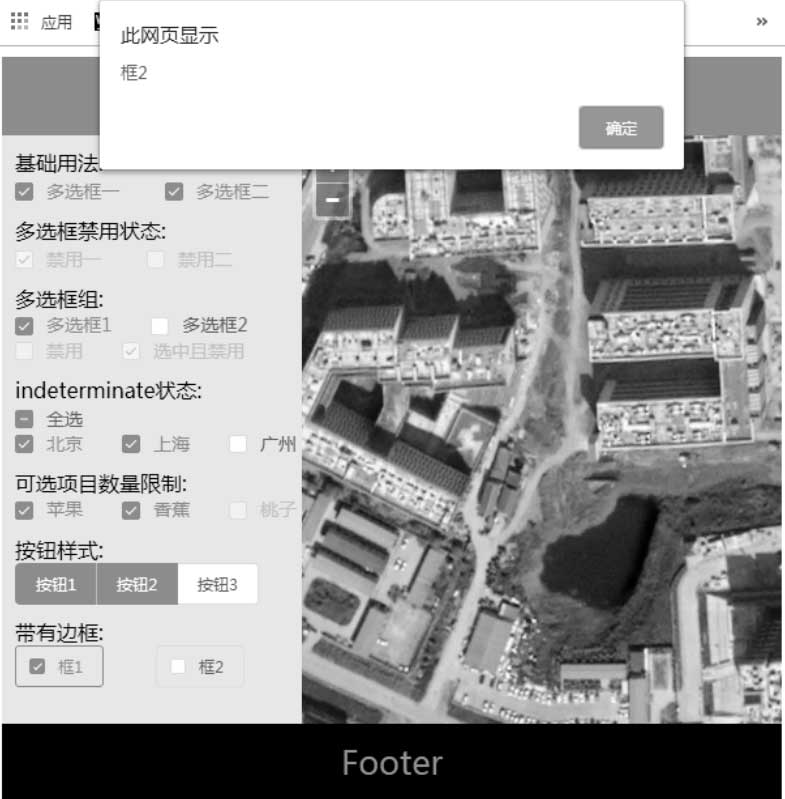785x799 pixels.
Task: Check 多选框2 in the checkbox group
Action: pyautogui.click(x=160, y=326)
